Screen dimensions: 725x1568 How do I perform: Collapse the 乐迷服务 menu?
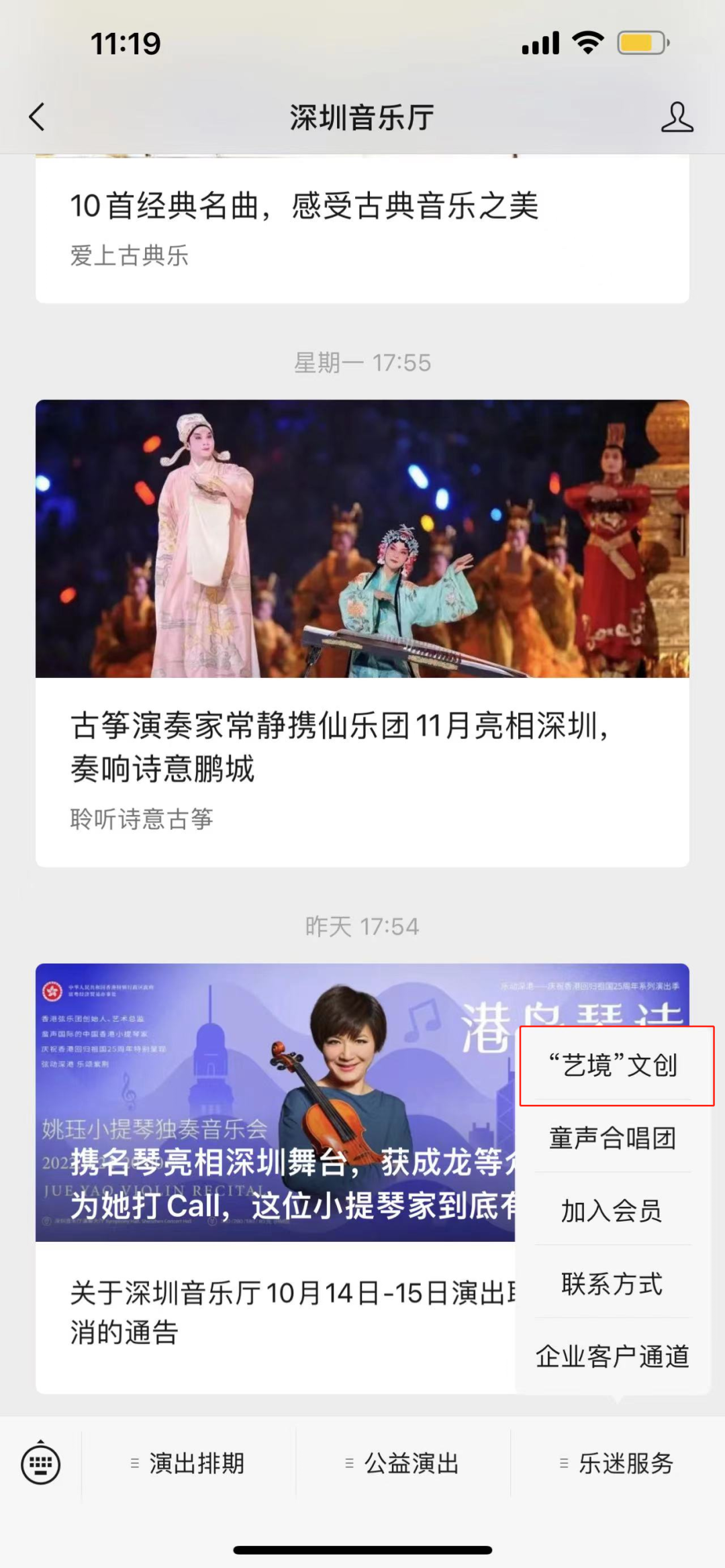coord(618,1463)
